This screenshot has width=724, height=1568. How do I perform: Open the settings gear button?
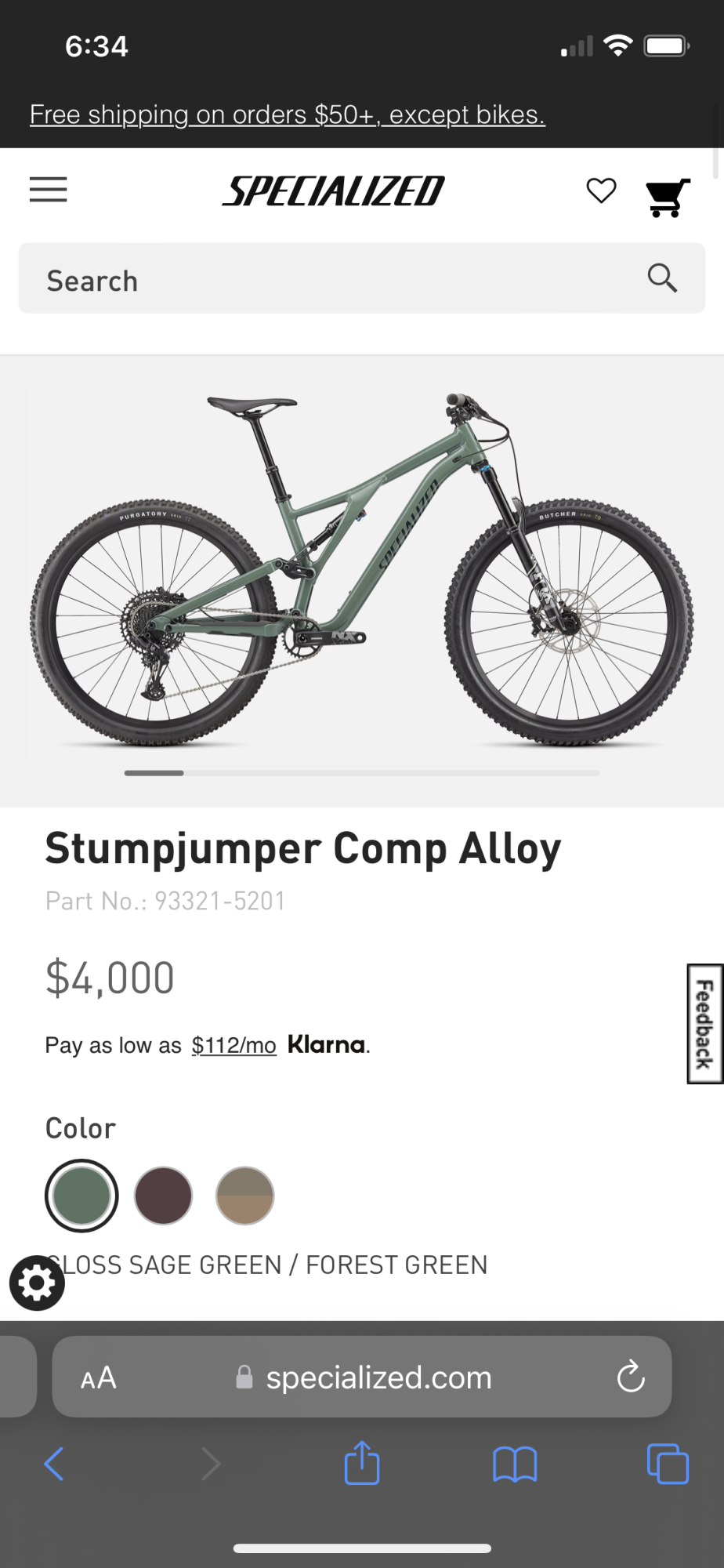(37, 1283)
